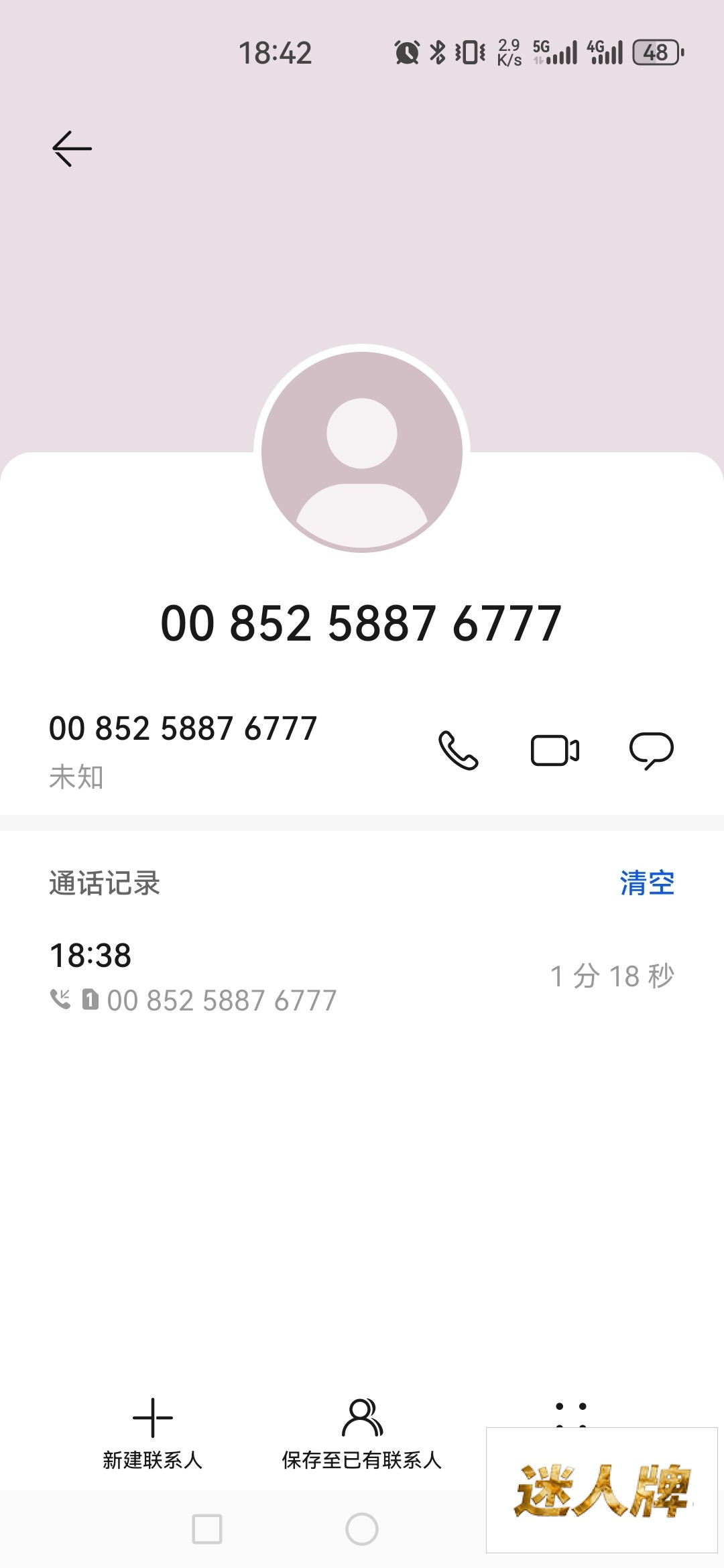Start a video call with this number
Viewport: 724px width, 1568px height.
point(554,750)
